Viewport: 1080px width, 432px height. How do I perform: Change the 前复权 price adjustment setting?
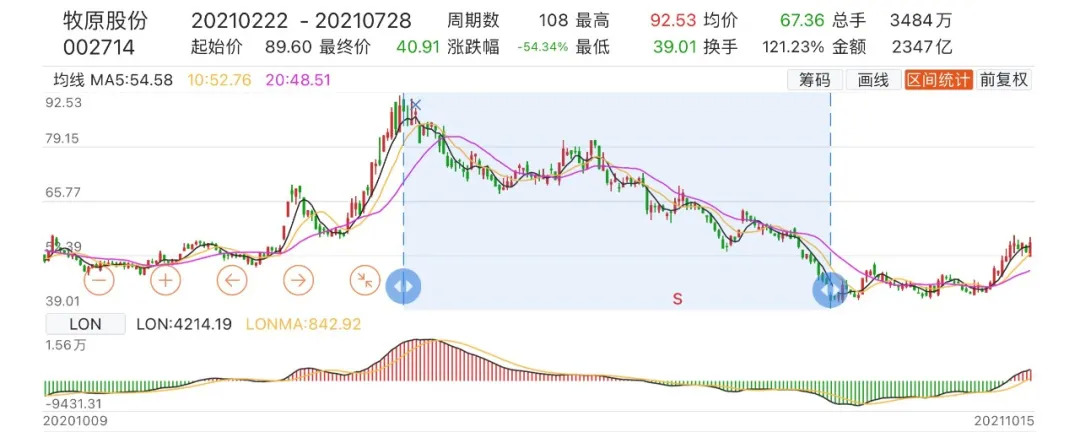point(1004,80)
